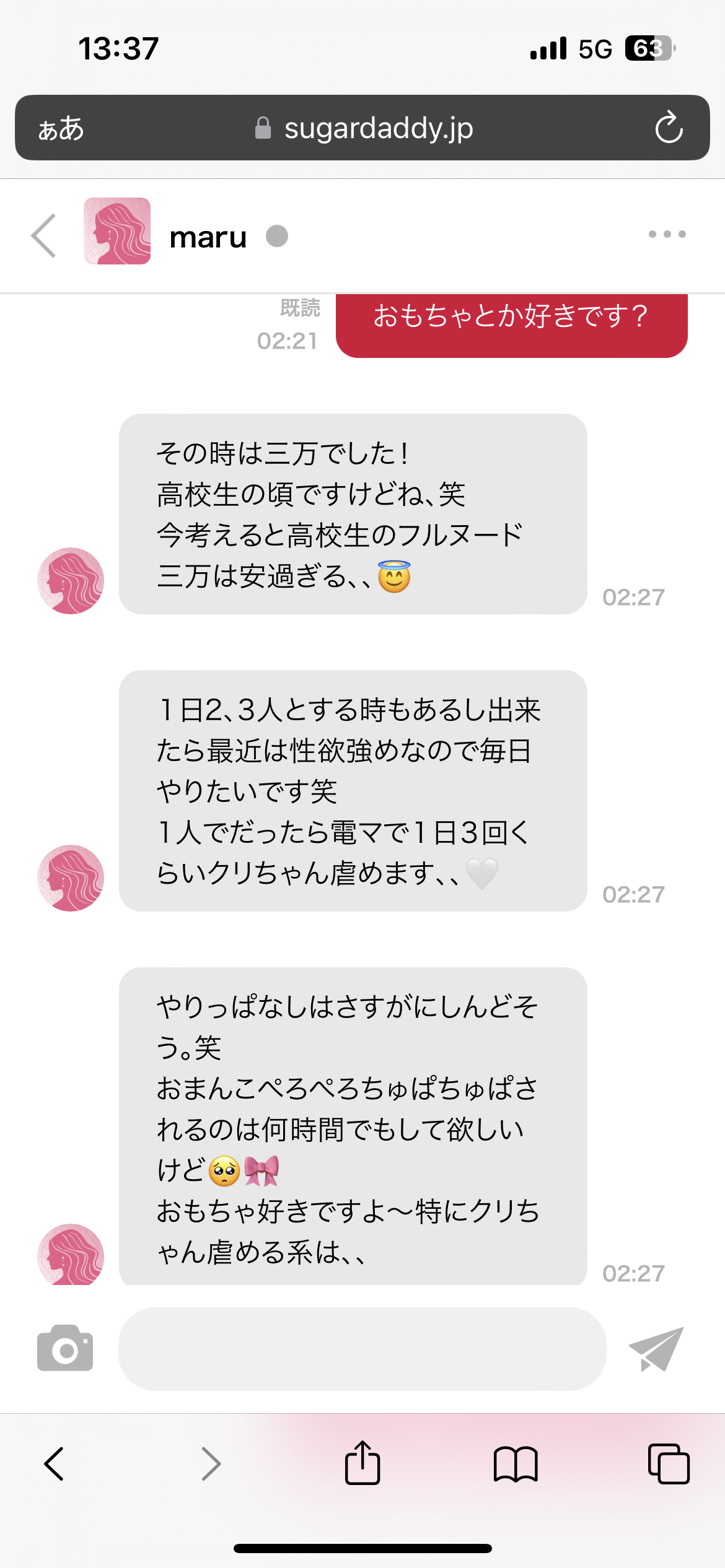Open the three-dot options menu
Viewport: 725px width, 1568px height.
point(666,234)
